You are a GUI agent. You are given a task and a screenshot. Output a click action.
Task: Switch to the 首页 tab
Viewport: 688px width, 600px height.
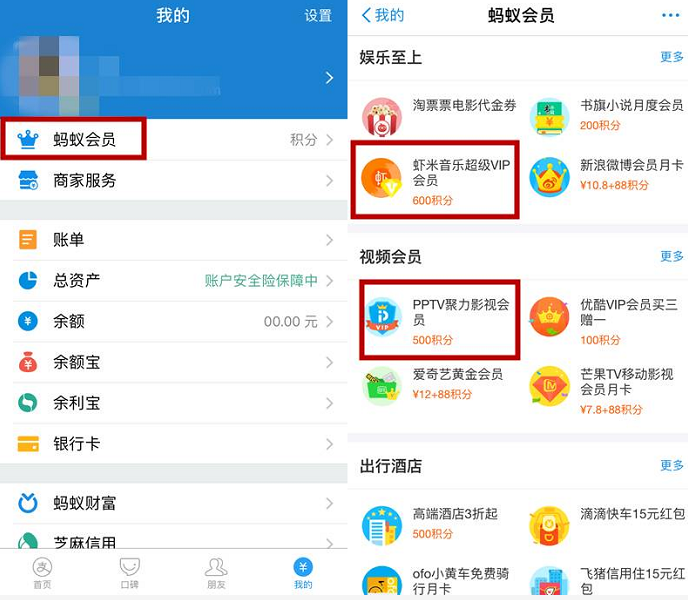[42, 574]
